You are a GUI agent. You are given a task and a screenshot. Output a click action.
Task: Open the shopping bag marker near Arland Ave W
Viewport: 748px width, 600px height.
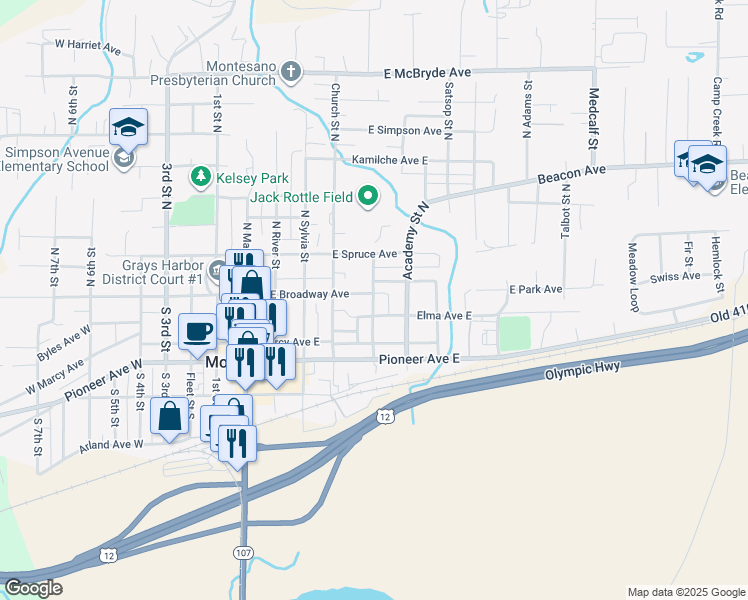pos(169,417)
